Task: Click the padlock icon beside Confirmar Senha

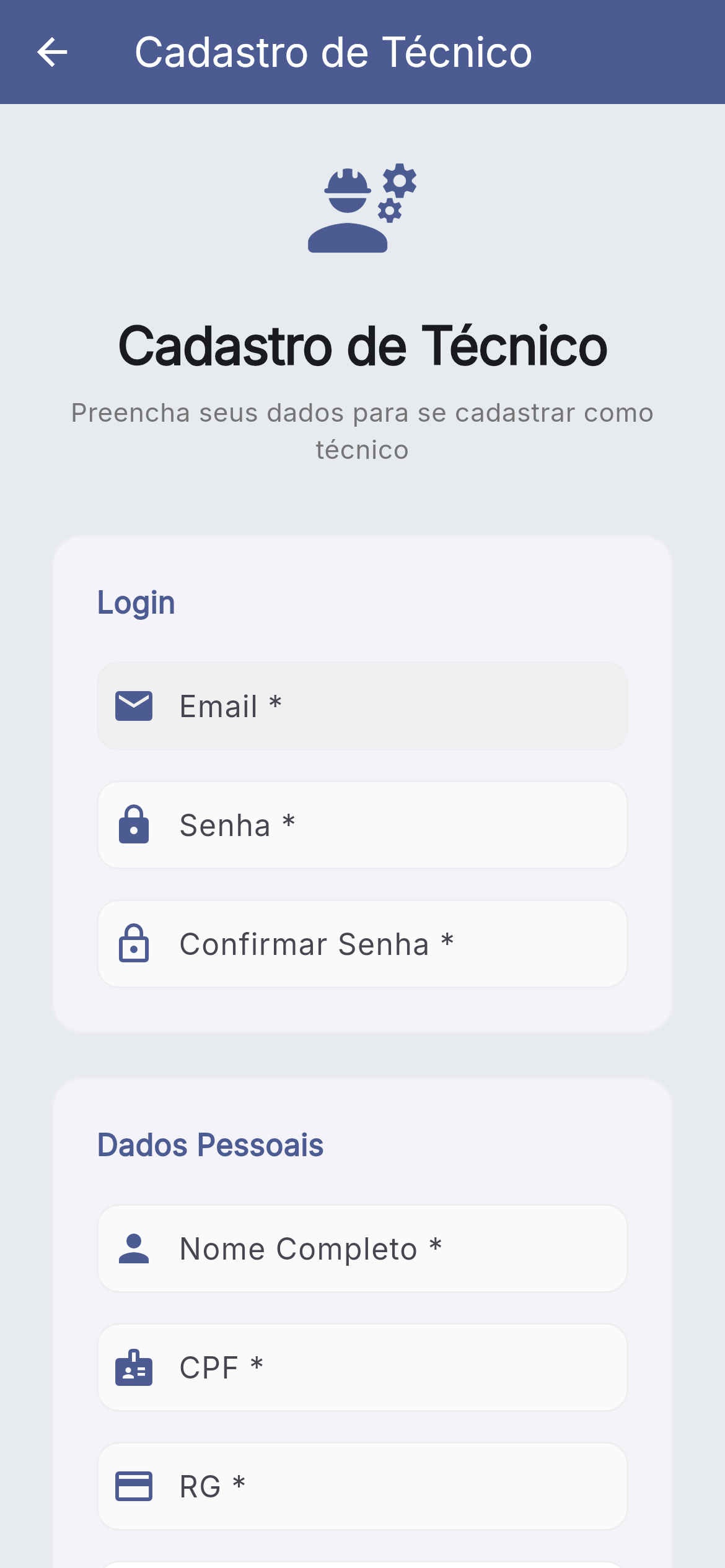Action: (x=134, y=943)
